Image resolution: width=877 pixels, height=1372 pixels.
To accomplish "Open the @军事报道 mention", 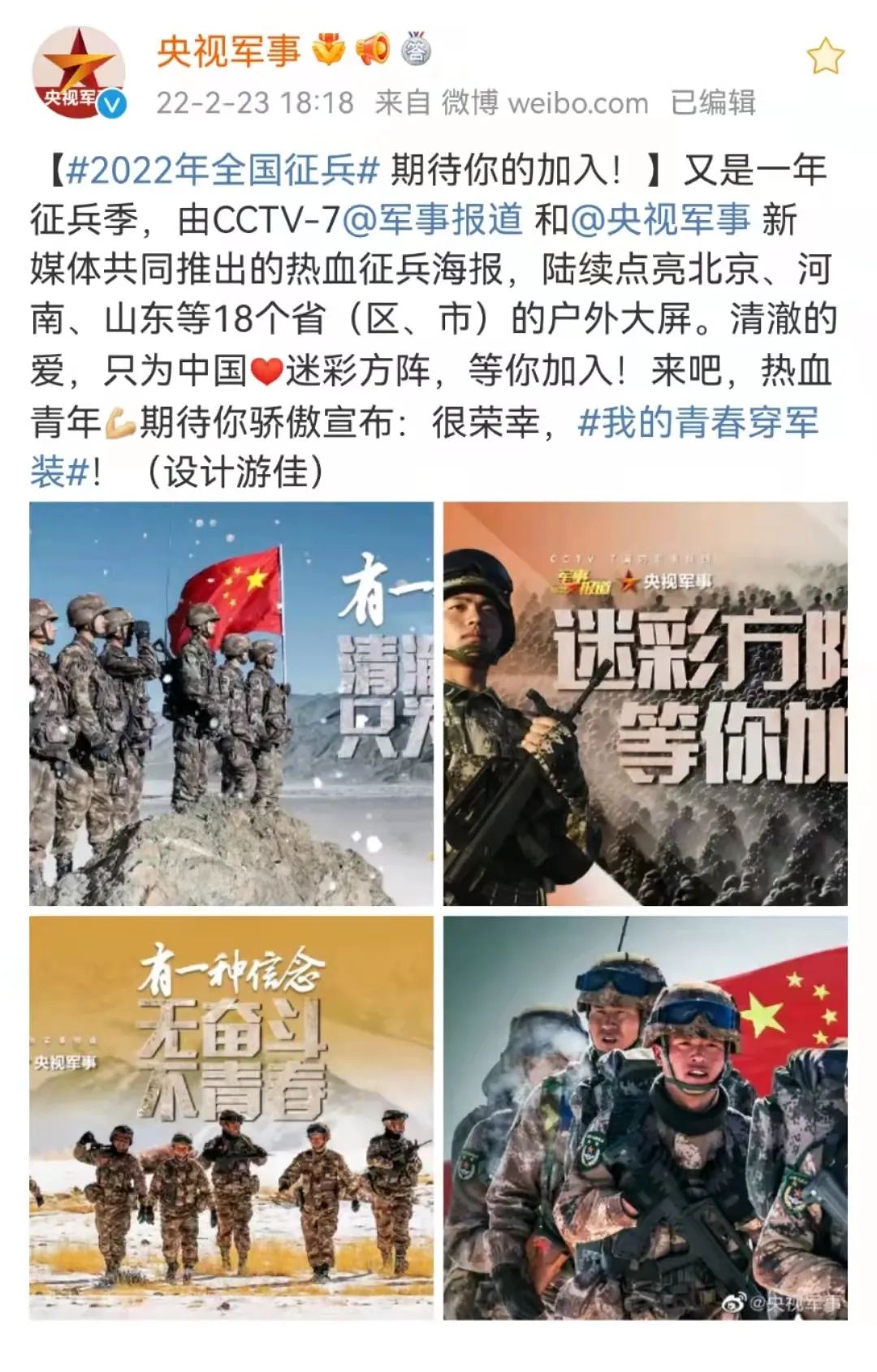I will 432,221.
